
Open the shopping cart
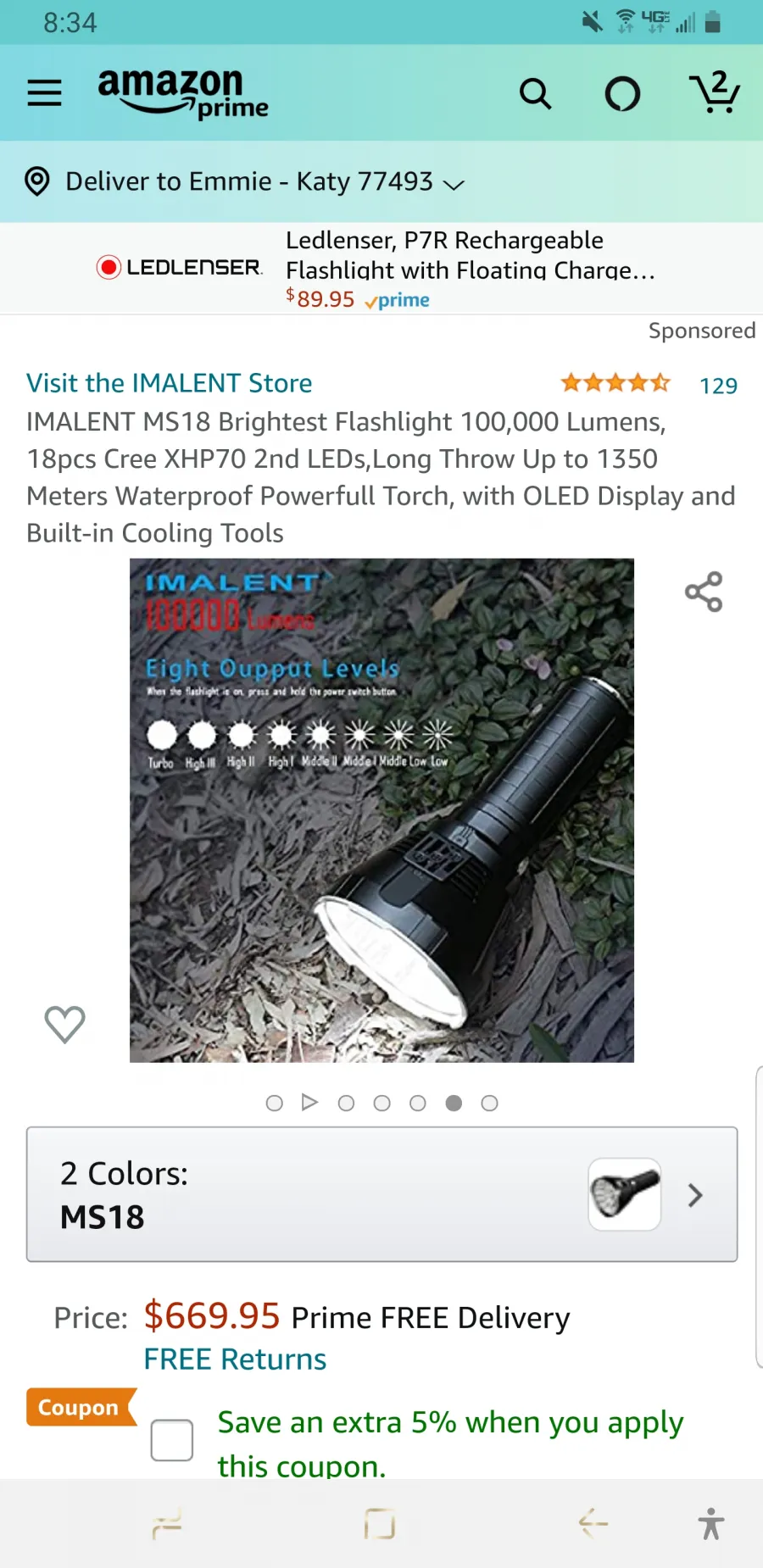pos(715,92)
